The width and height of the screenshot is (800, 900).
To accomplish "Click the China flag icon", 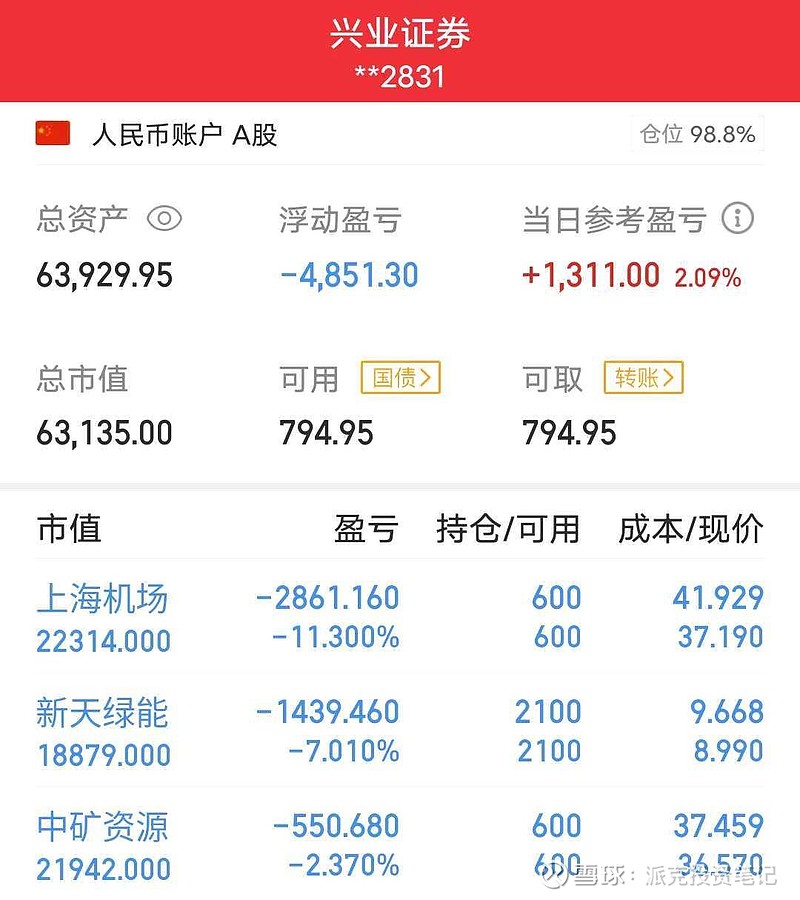I will pos(51,131).
